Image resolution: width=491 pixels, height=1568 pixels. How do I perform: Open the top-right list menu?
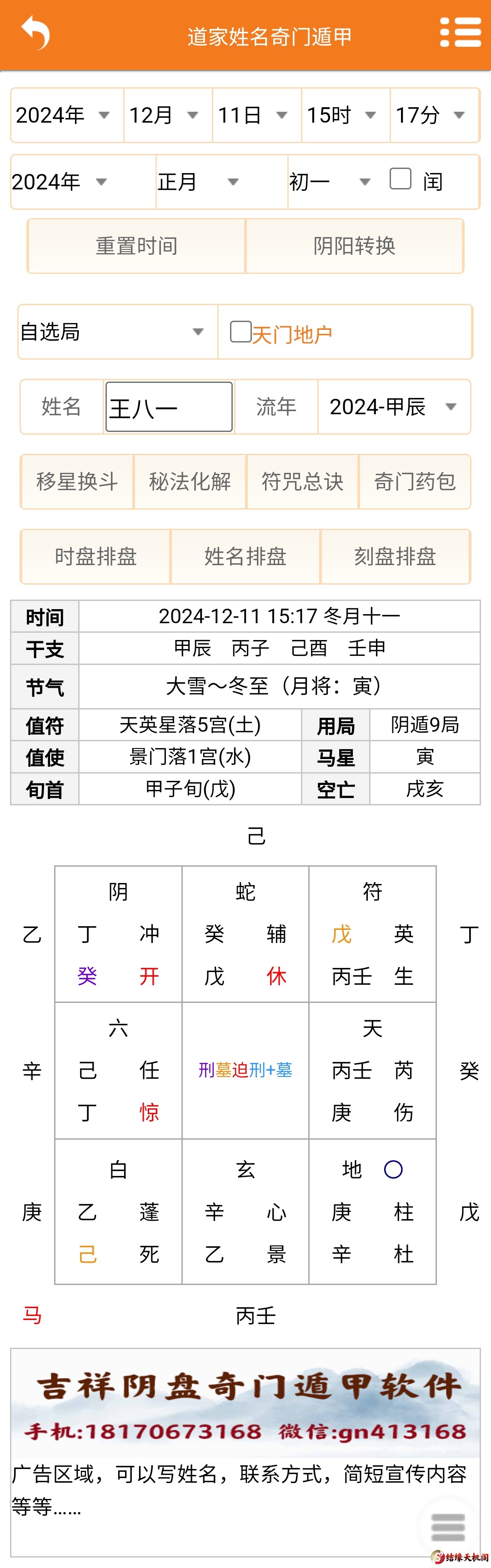[x=460, y=32]
